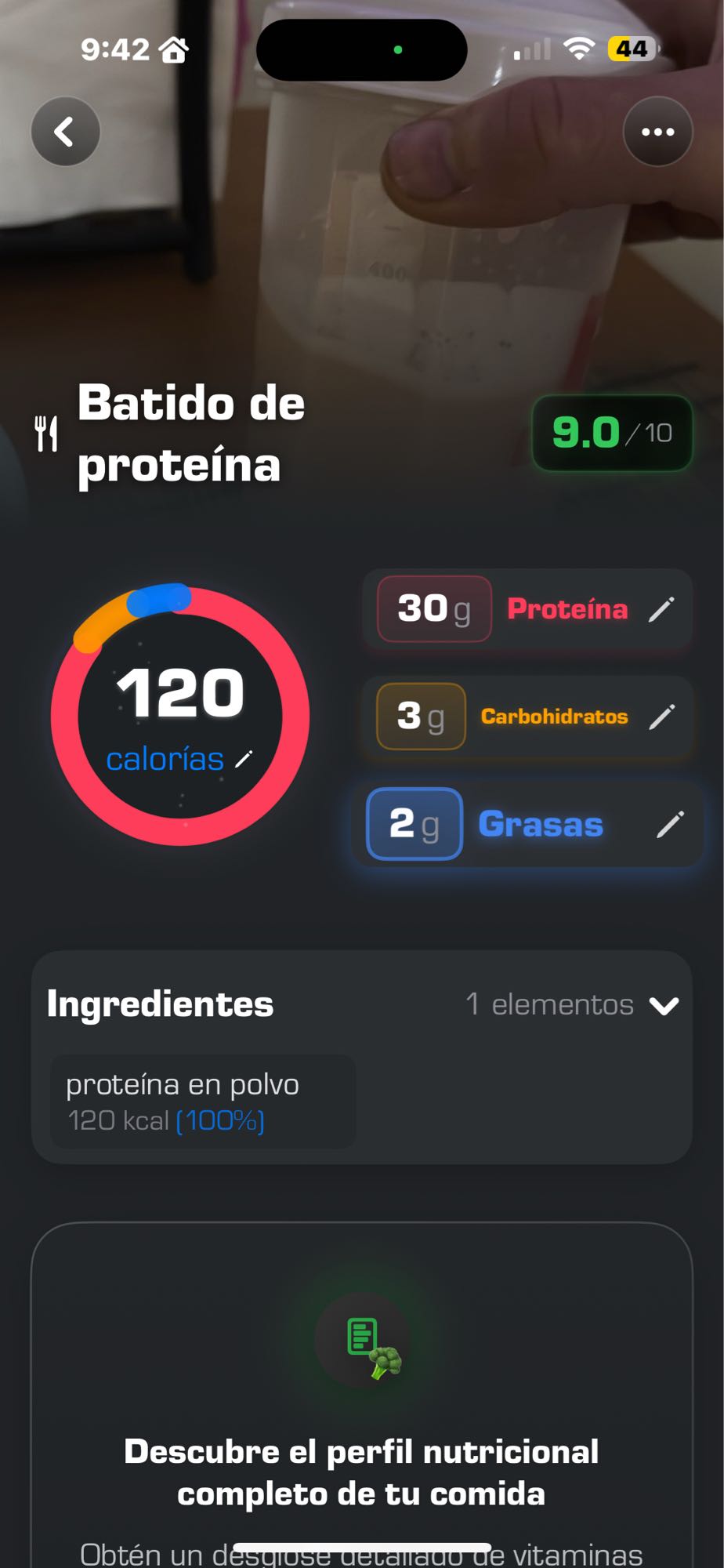The image size is (724, 1568).
Task: Open the more options ellipsis menu
Action: 658,132
